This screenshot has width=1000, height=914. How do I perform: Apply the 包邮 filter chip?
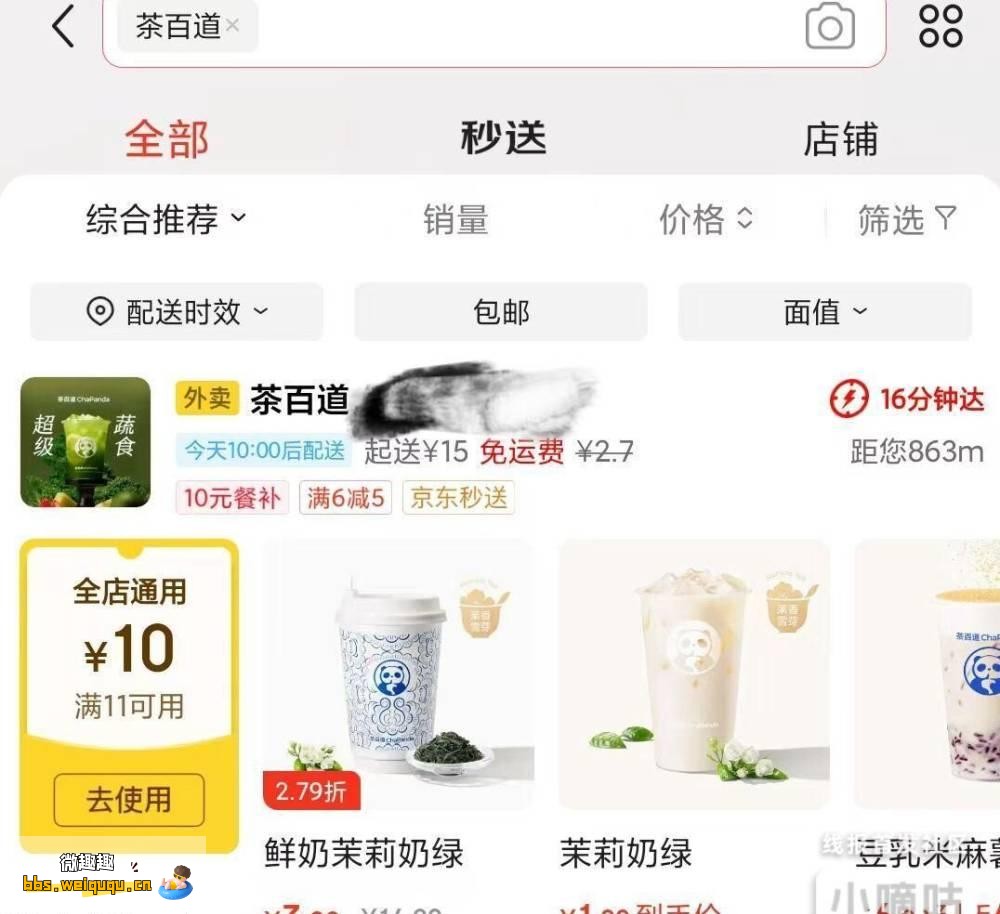(x=501, y=312)
